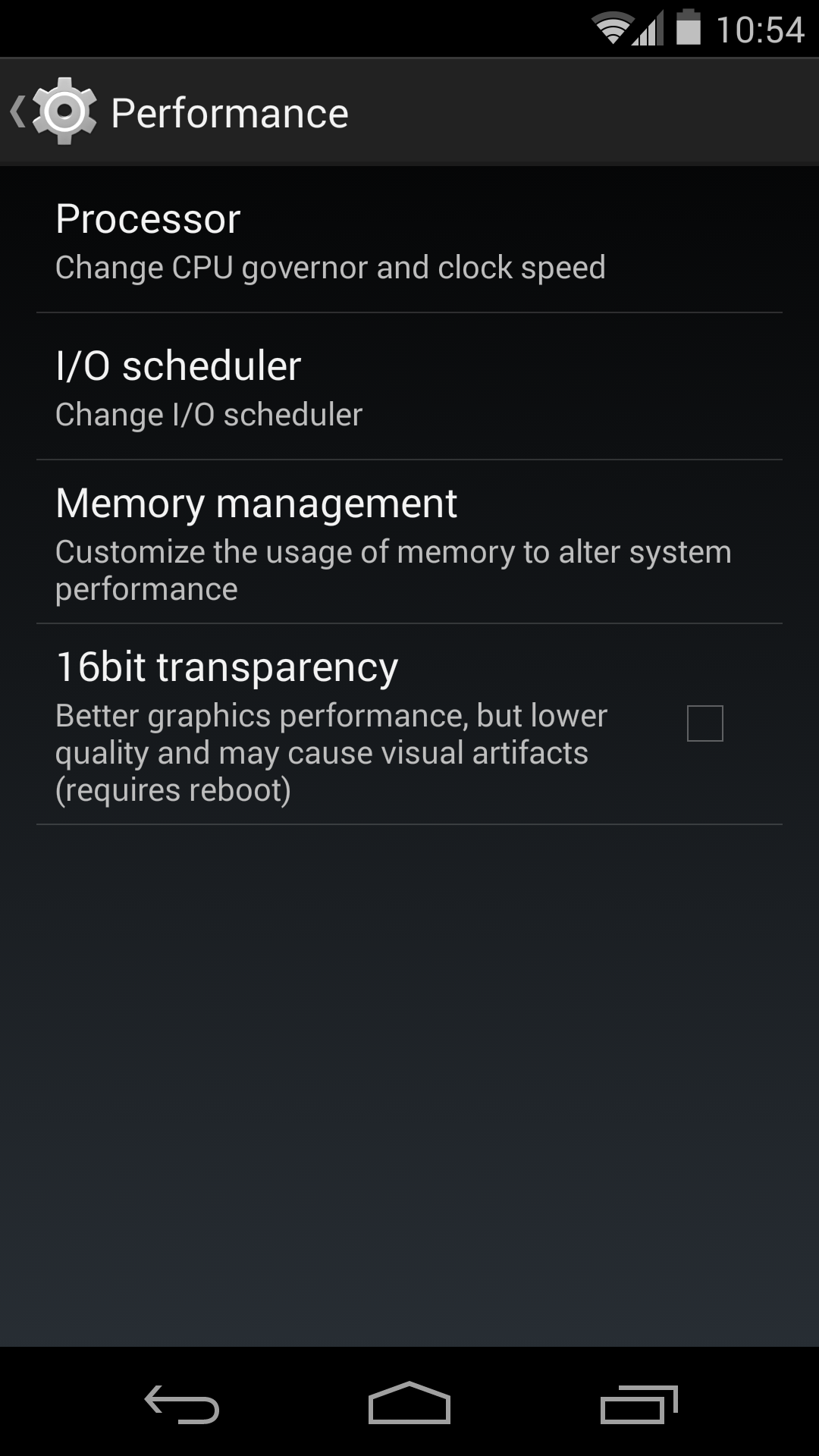Tap the system back button

click(182, 1403)
